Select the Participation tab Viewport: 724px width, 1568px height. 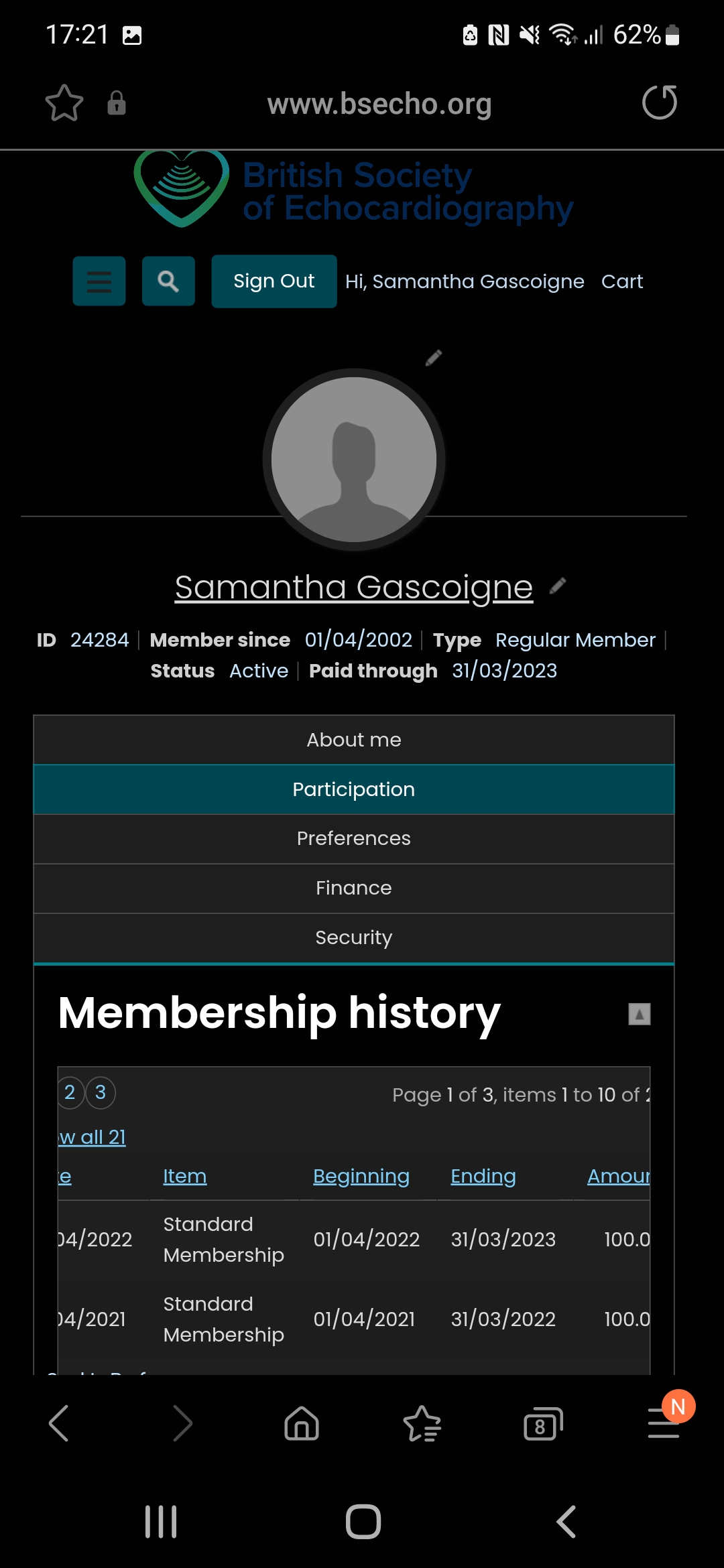click(354, 789)
